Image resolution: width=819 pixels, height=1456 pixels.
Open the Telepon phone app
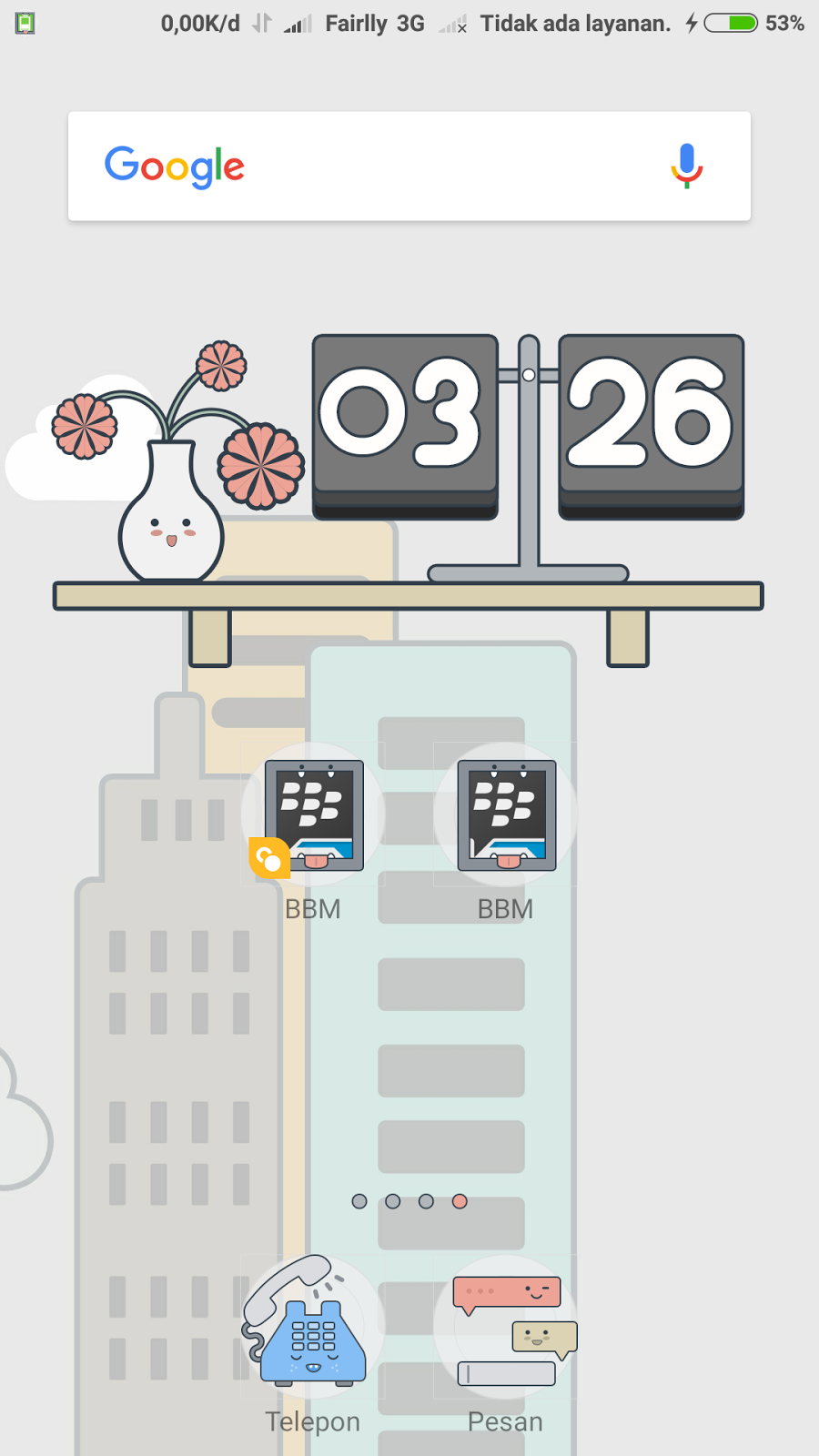coord(312,1327)
